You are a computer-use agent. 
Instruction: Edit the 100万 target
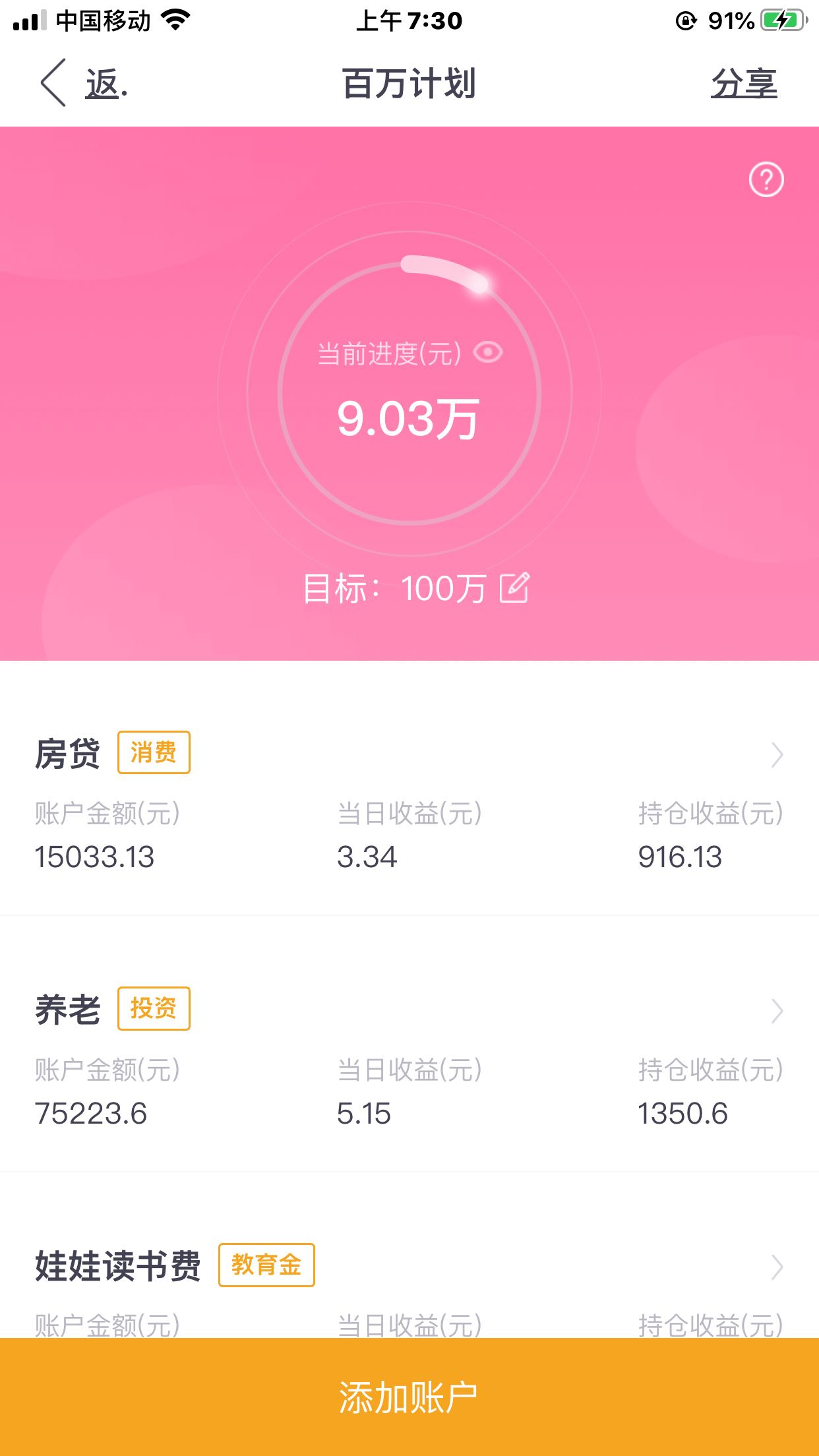(x=514, y=588)
